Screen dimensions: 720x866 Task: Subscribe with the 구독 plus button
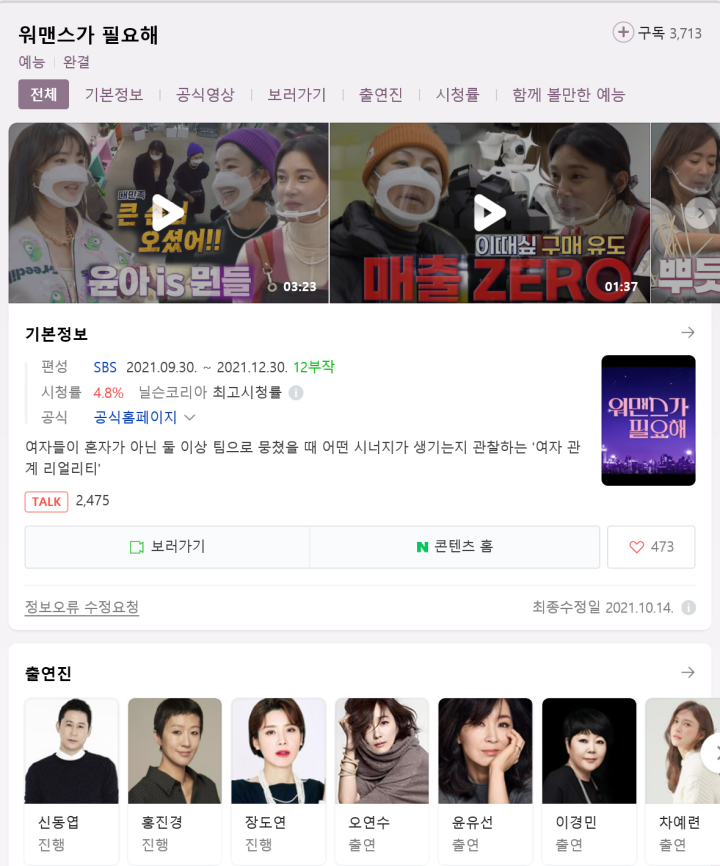pos(624,32)
